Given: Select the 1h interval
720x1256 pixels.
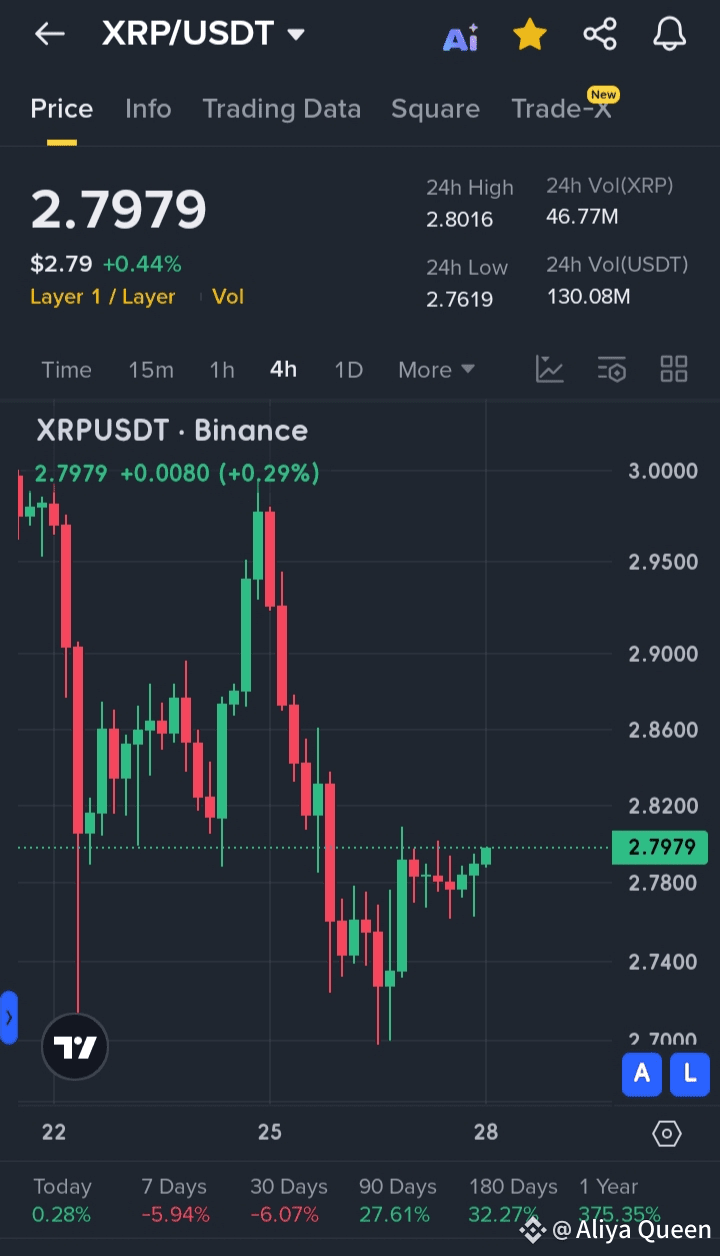Looking at the screenshot, I should point(222,370).
